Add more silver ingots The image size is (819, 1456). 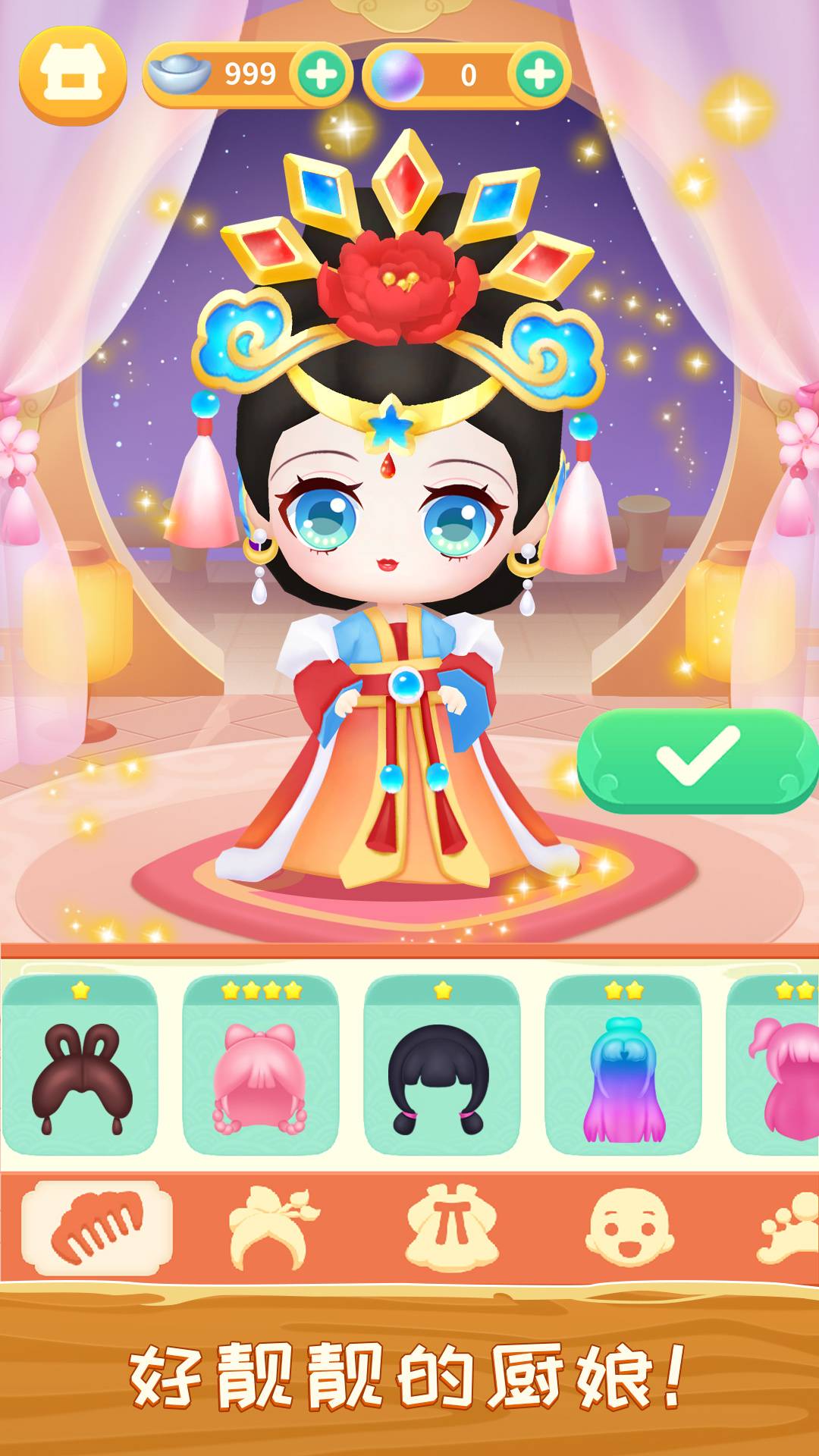point(321,74)
